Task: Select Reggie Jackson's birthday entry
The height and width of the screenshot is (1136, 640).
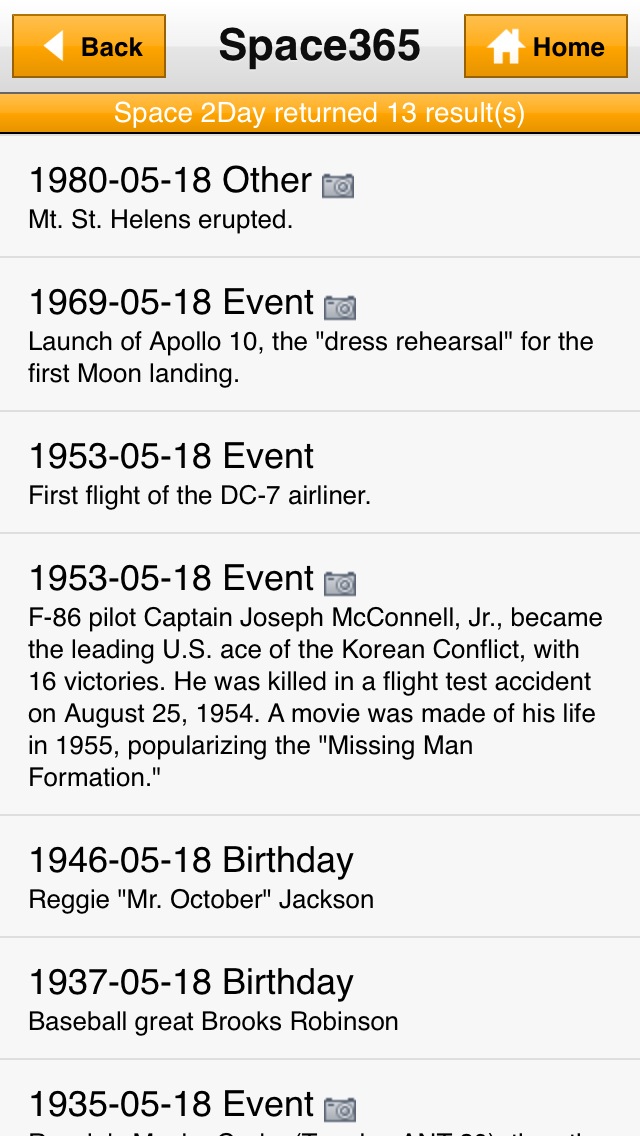Action: [x=320, y=876]
